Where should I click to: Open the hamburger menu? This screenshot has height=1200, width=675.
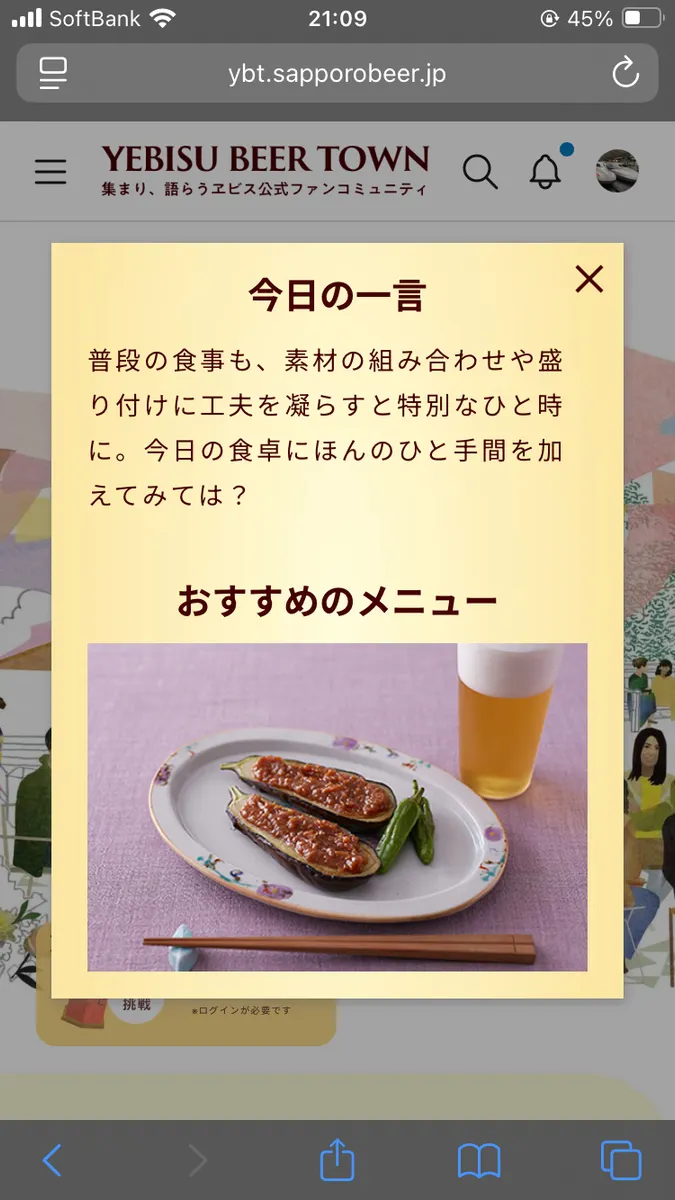click(50, 172)
